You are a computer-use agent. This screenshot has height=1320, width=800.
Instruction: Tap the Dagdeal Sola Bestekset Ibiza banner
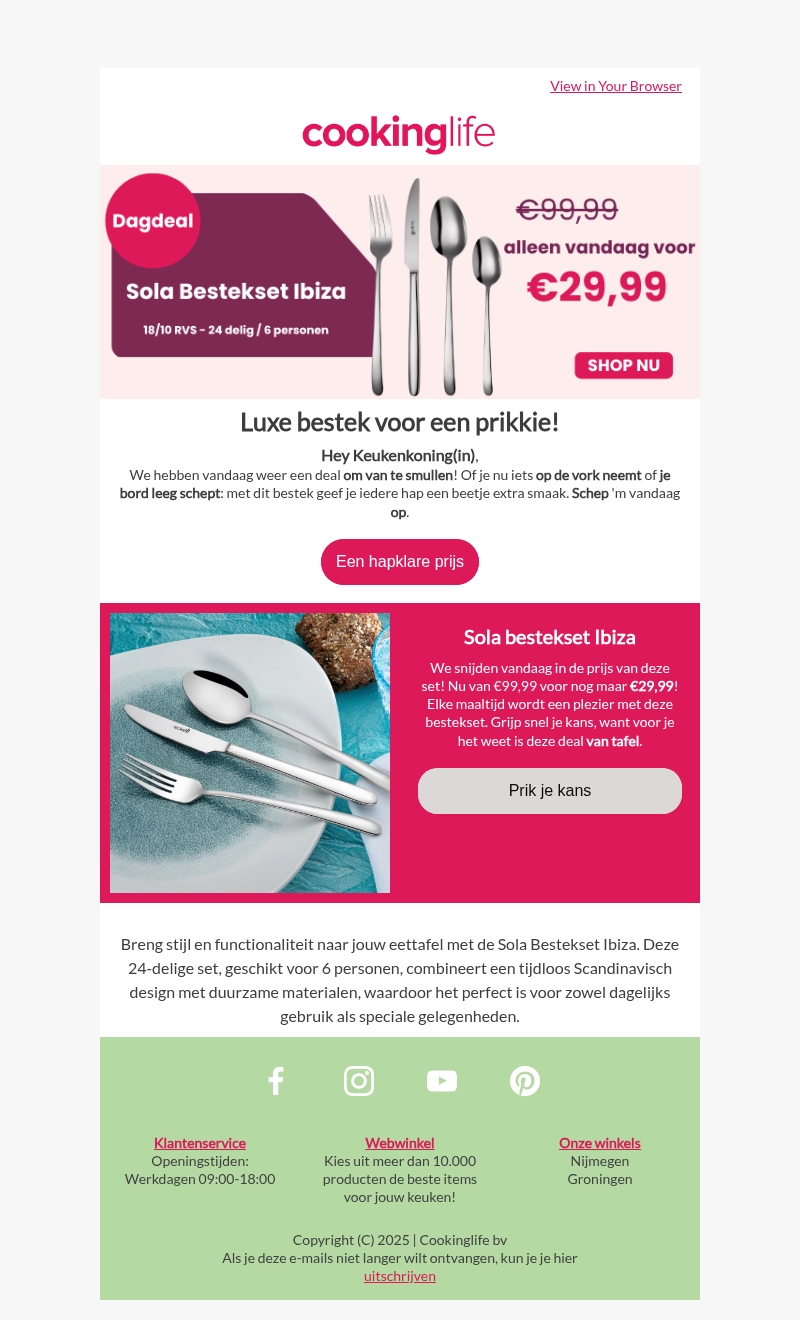pos(400,282)
